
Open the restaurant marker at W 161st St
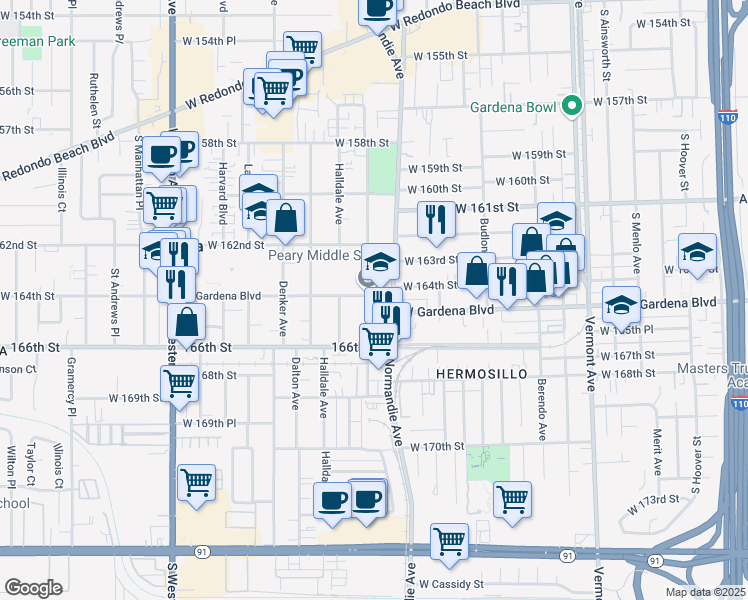point(436,223)
